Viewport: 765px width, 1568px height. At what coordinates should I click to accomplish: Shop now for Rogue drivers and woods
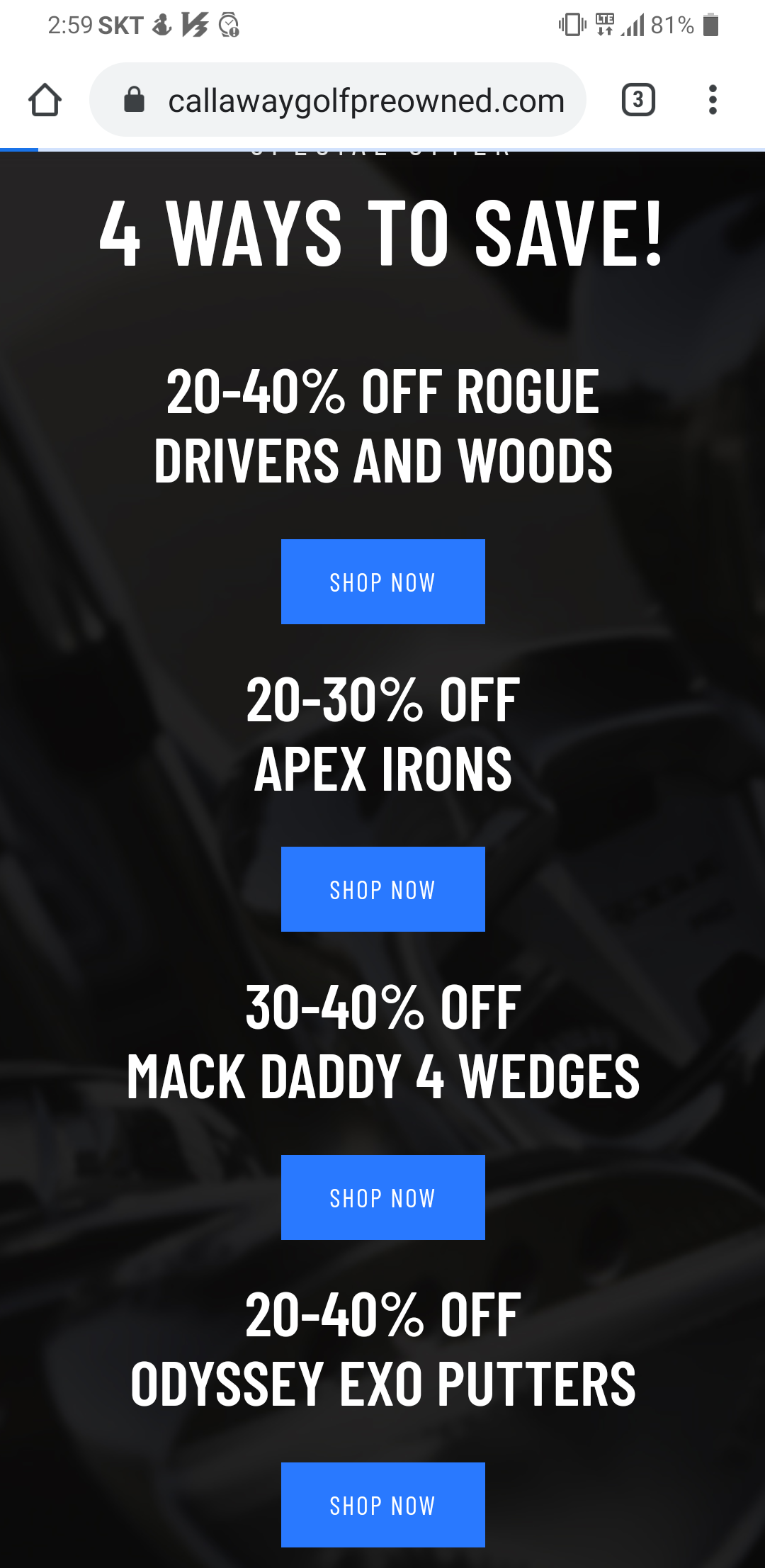(x=382, y=582)
